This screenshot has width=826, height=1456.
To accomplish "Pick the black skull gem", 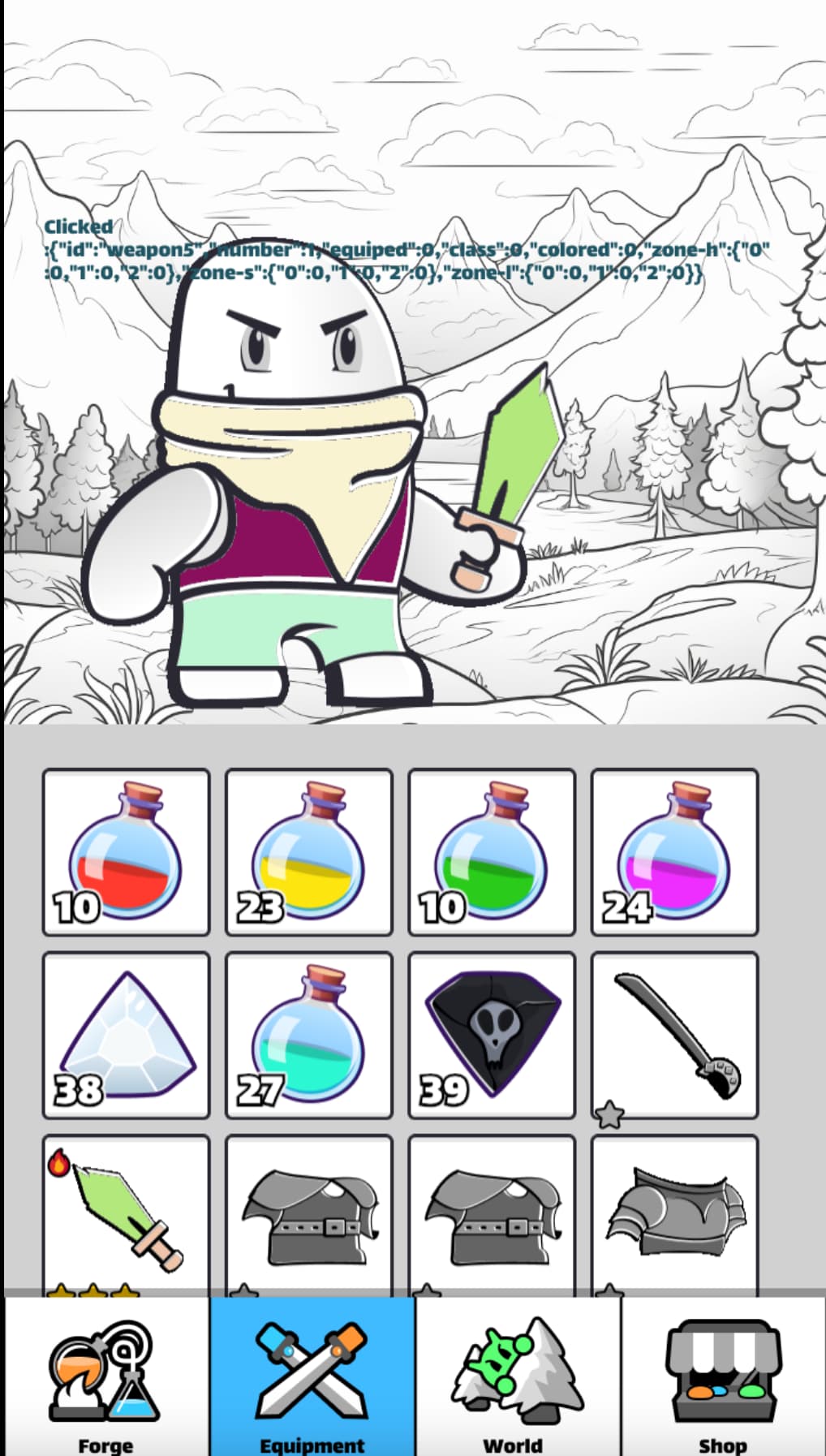I will 492,1036.
